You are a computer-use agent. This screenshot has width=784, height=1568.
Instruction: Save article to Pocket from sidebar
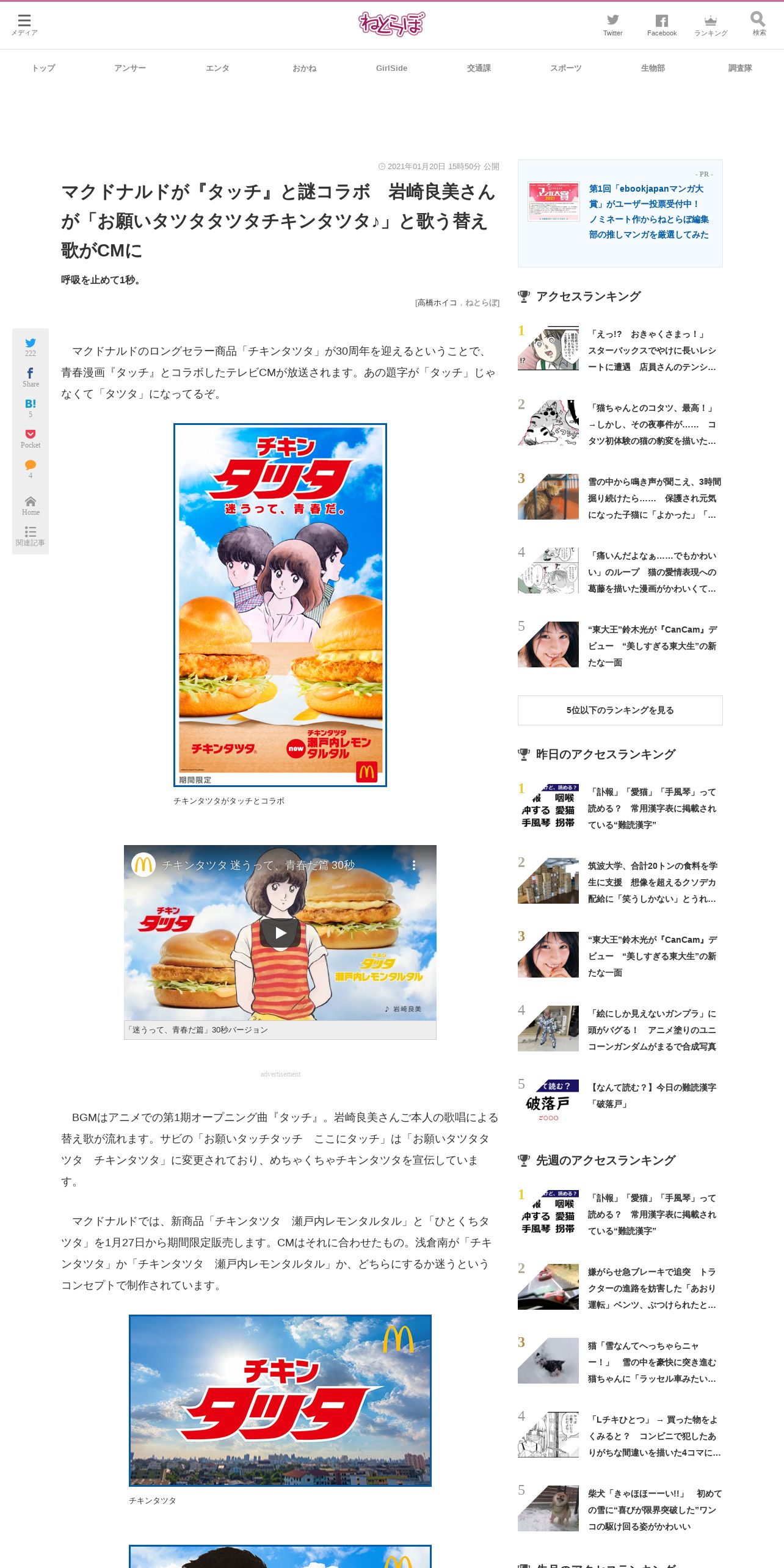[x=31, y=438]
